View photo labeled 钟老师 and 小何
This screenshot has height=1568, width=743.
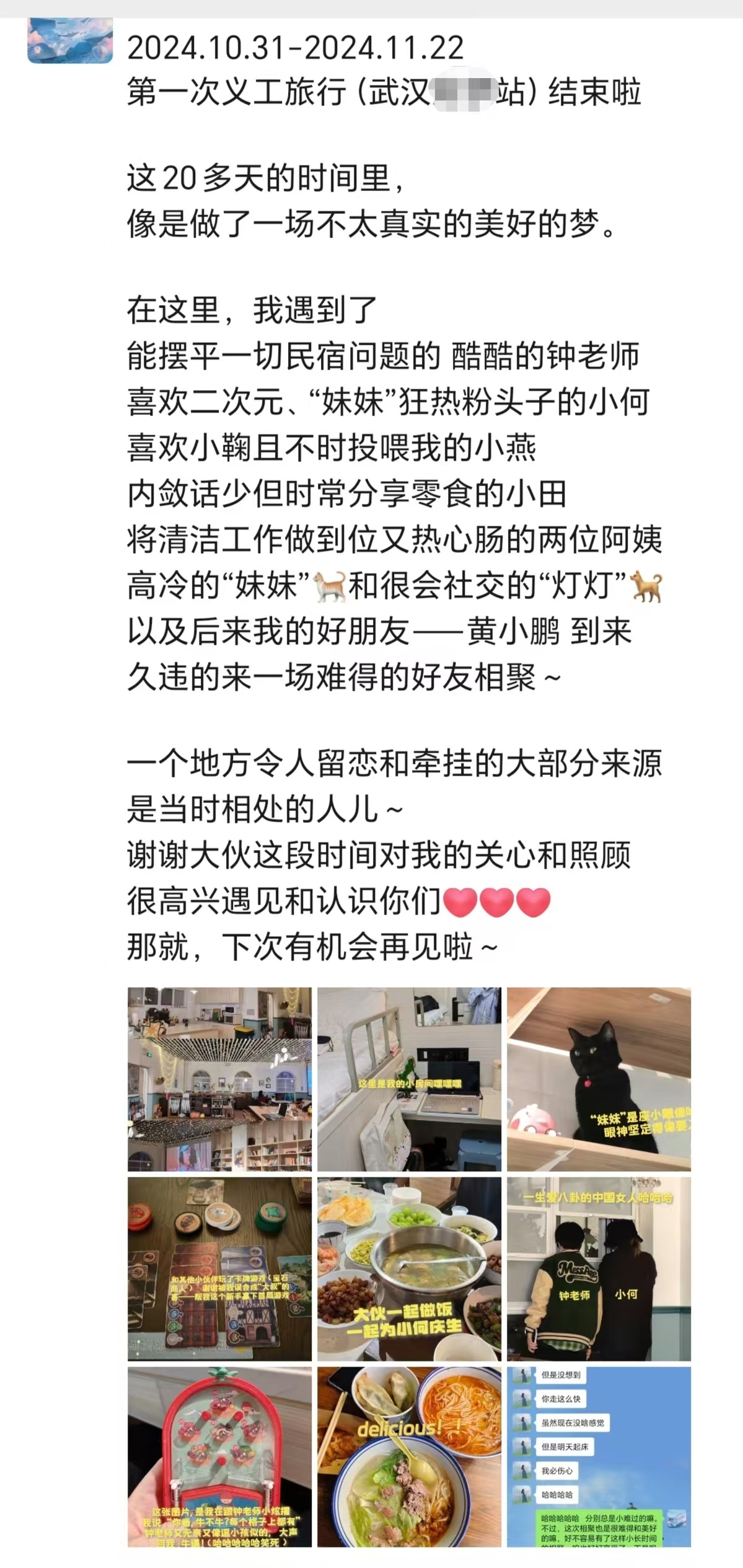pos(599,1269)
